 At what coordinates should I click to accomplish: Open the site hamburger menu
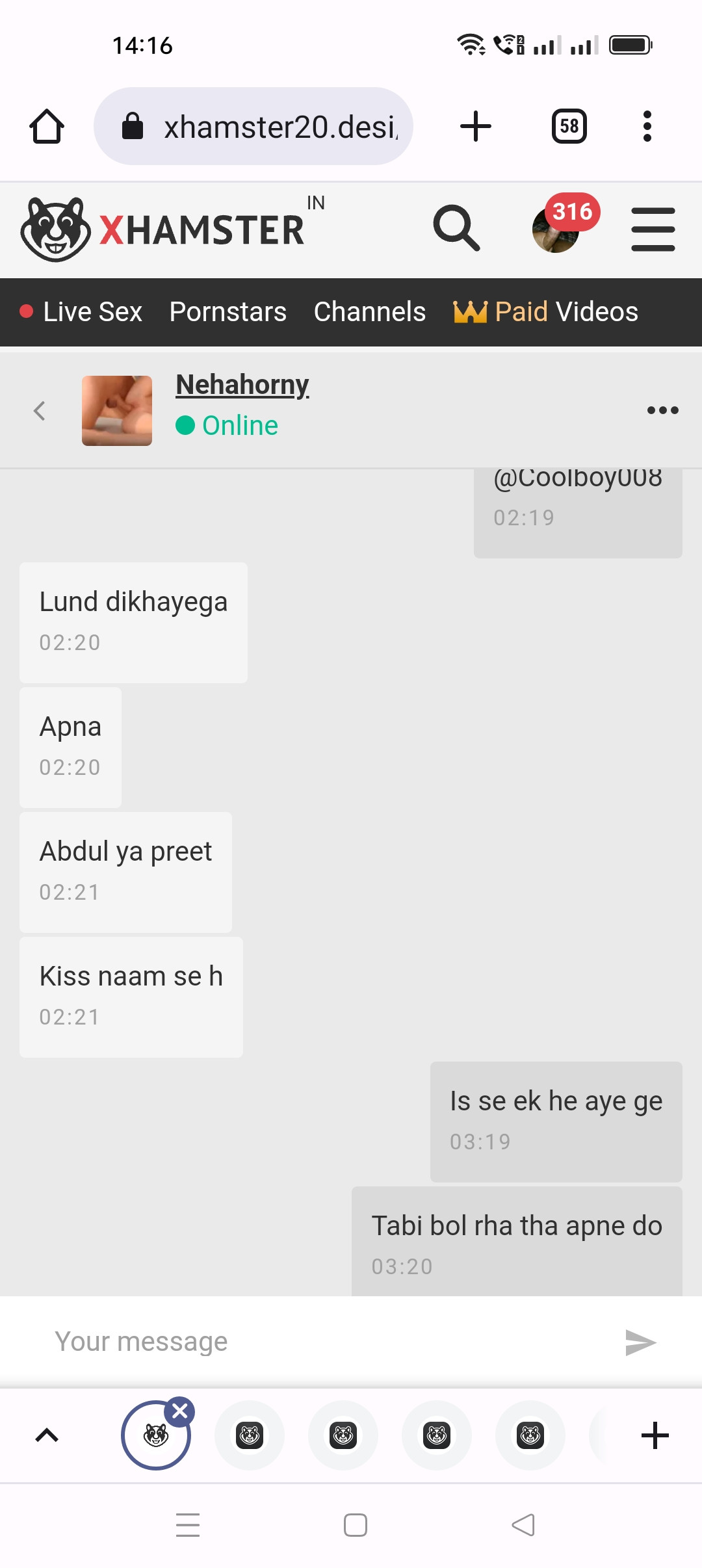(x=653, y=229)
